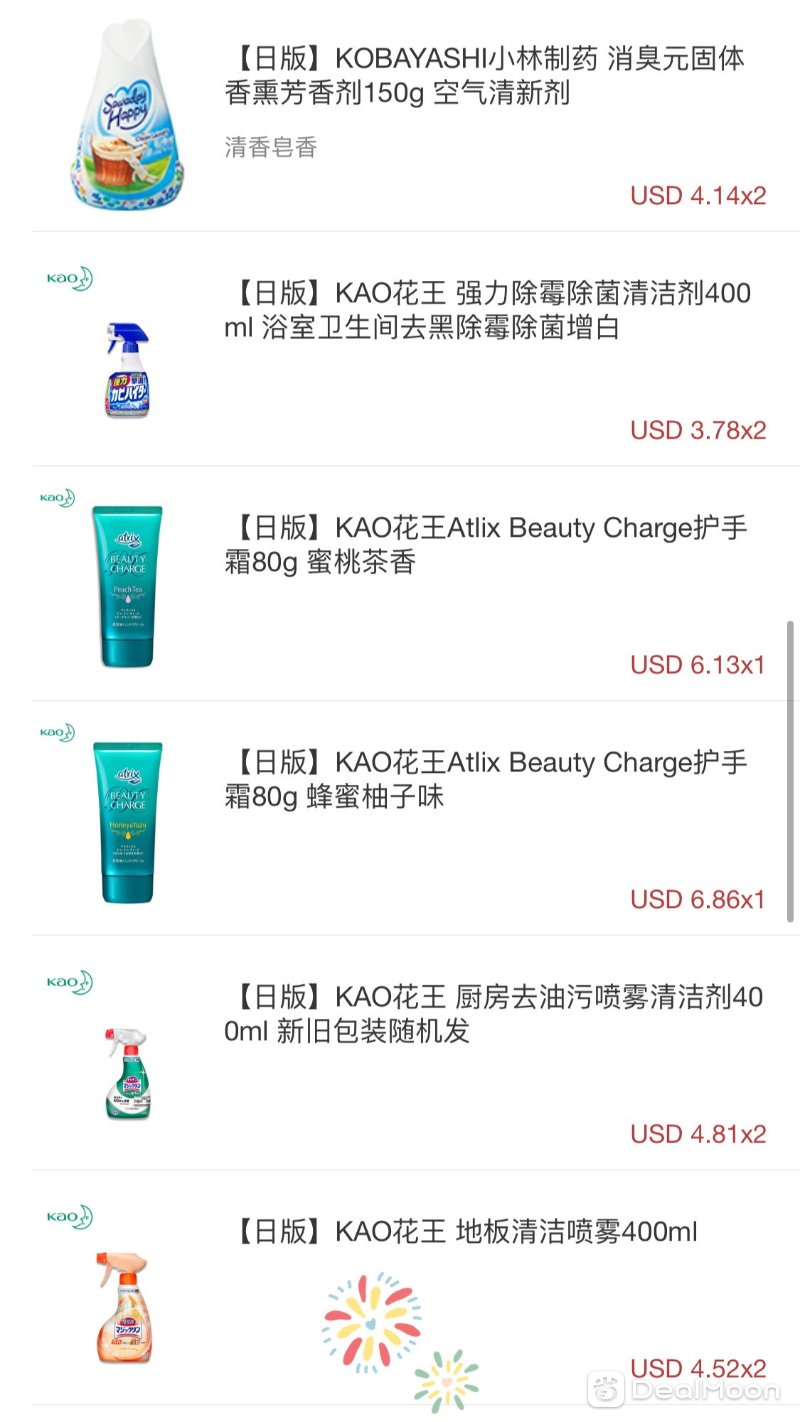
Task: Open the KAO floor cleaning spray 400ml item
Action: point(466,1231)
